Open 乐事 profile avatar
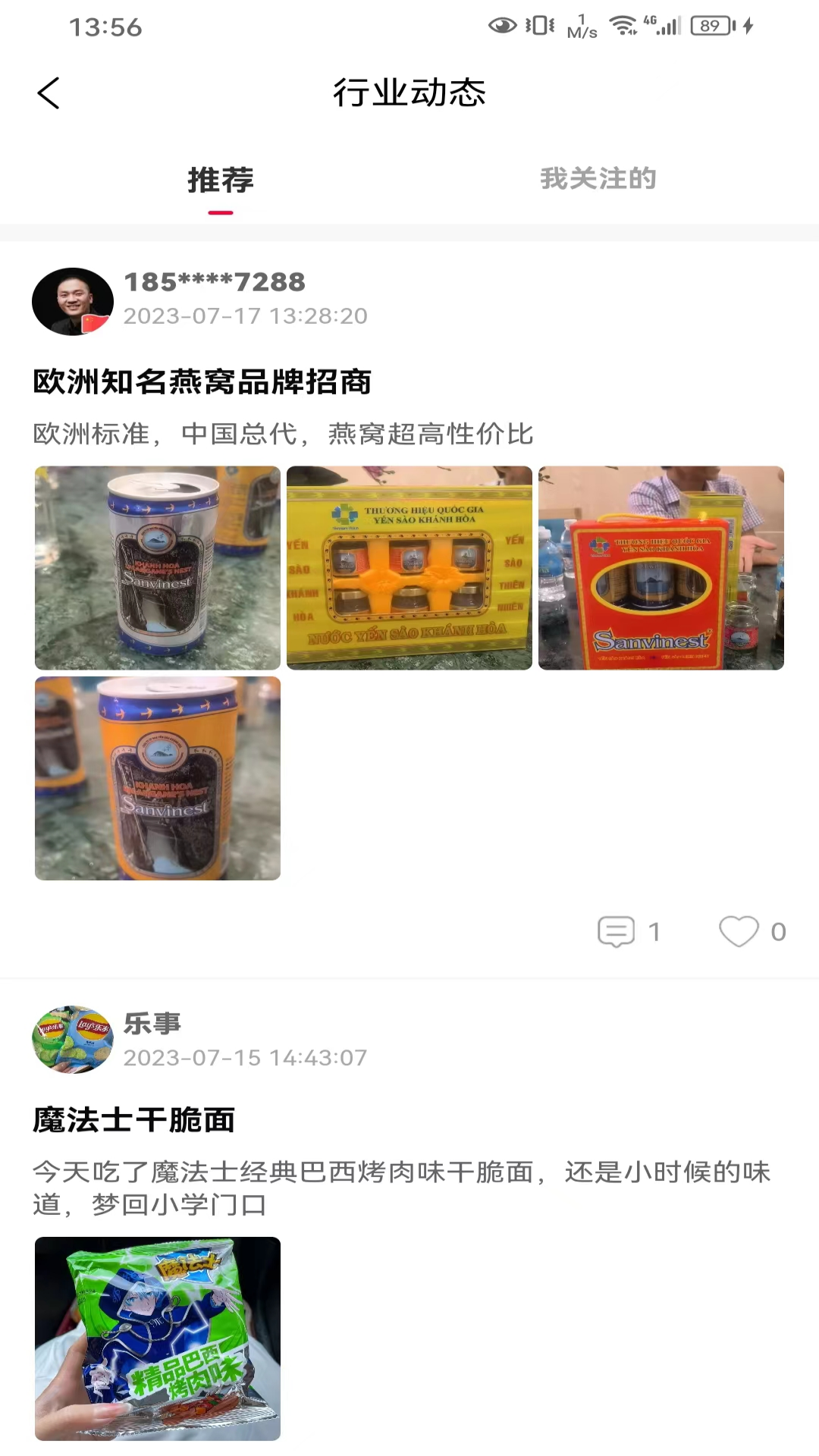Image resolution: width=819 pixels, height=1456 pixels. [x=72, y=1040]
